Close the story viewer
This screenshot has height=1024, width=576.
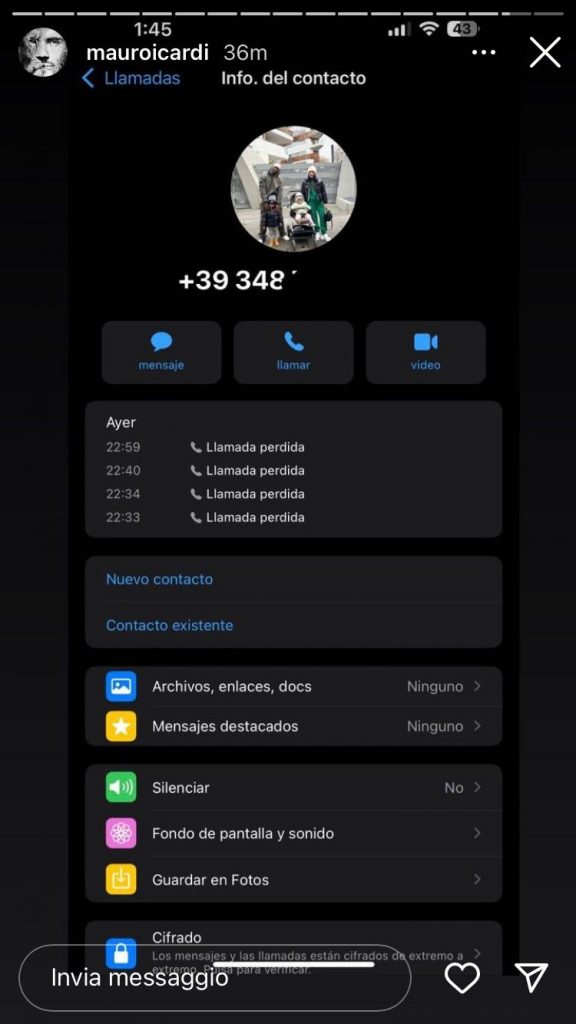click(545, 52)
